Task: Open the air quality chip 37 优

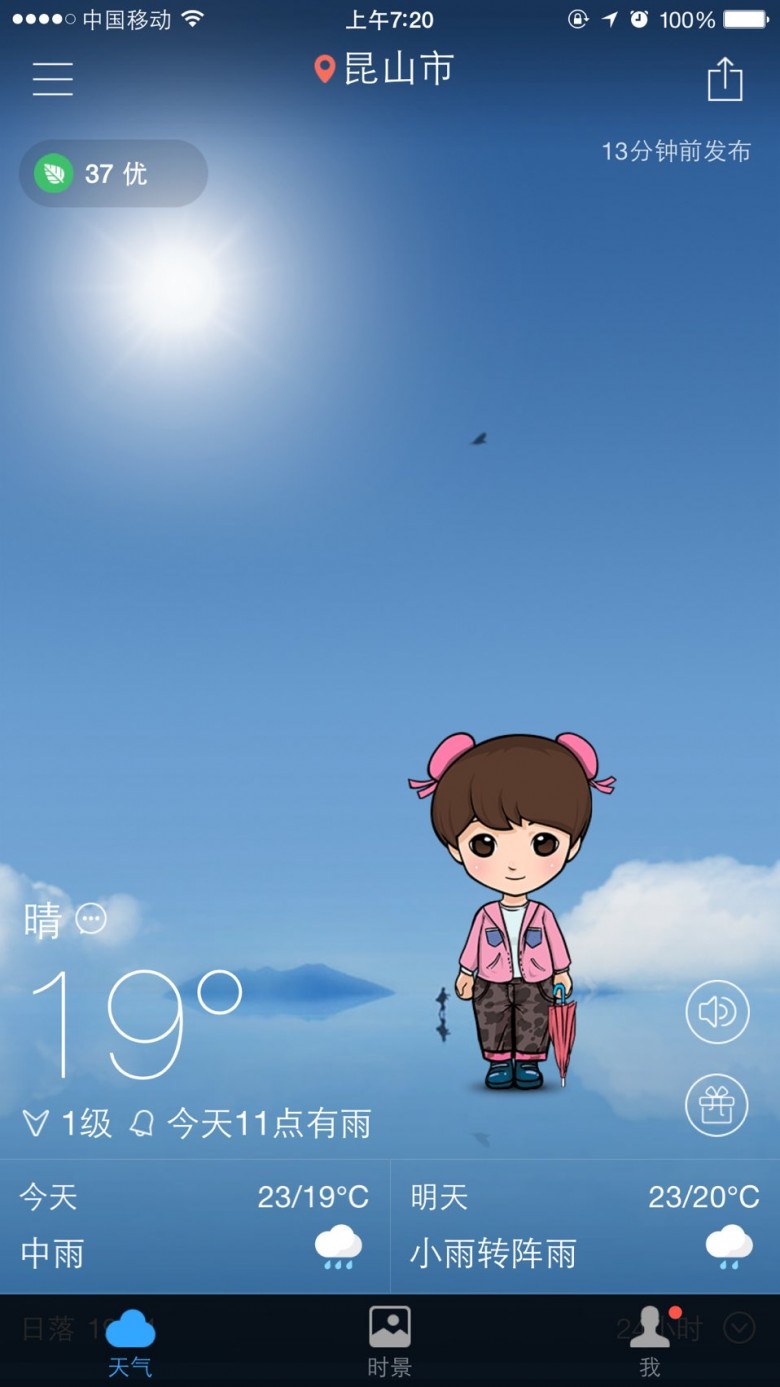Action: coord(113,174)
